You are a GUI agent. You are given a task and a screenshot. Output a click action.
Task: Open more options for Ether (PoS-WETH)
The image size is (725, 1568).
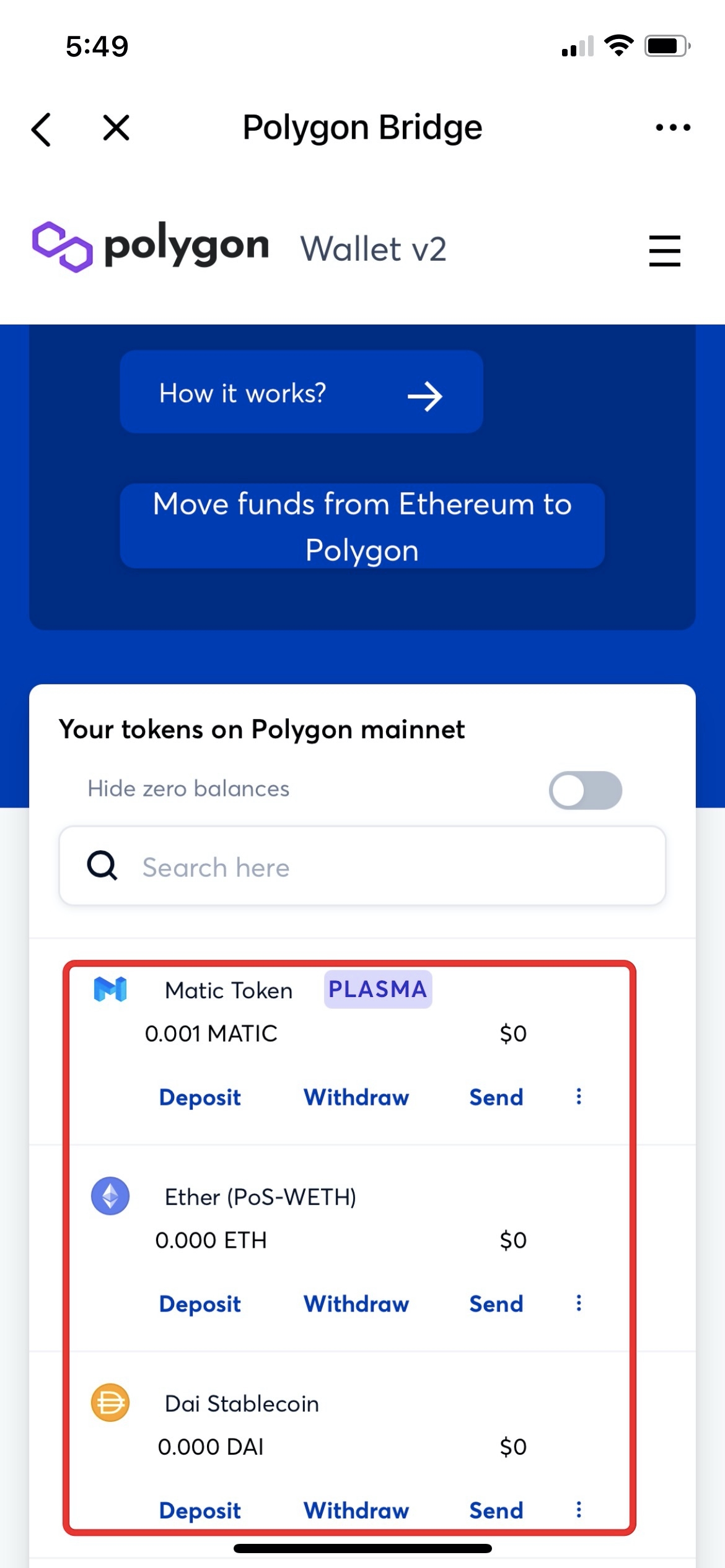coord(579,1303)
